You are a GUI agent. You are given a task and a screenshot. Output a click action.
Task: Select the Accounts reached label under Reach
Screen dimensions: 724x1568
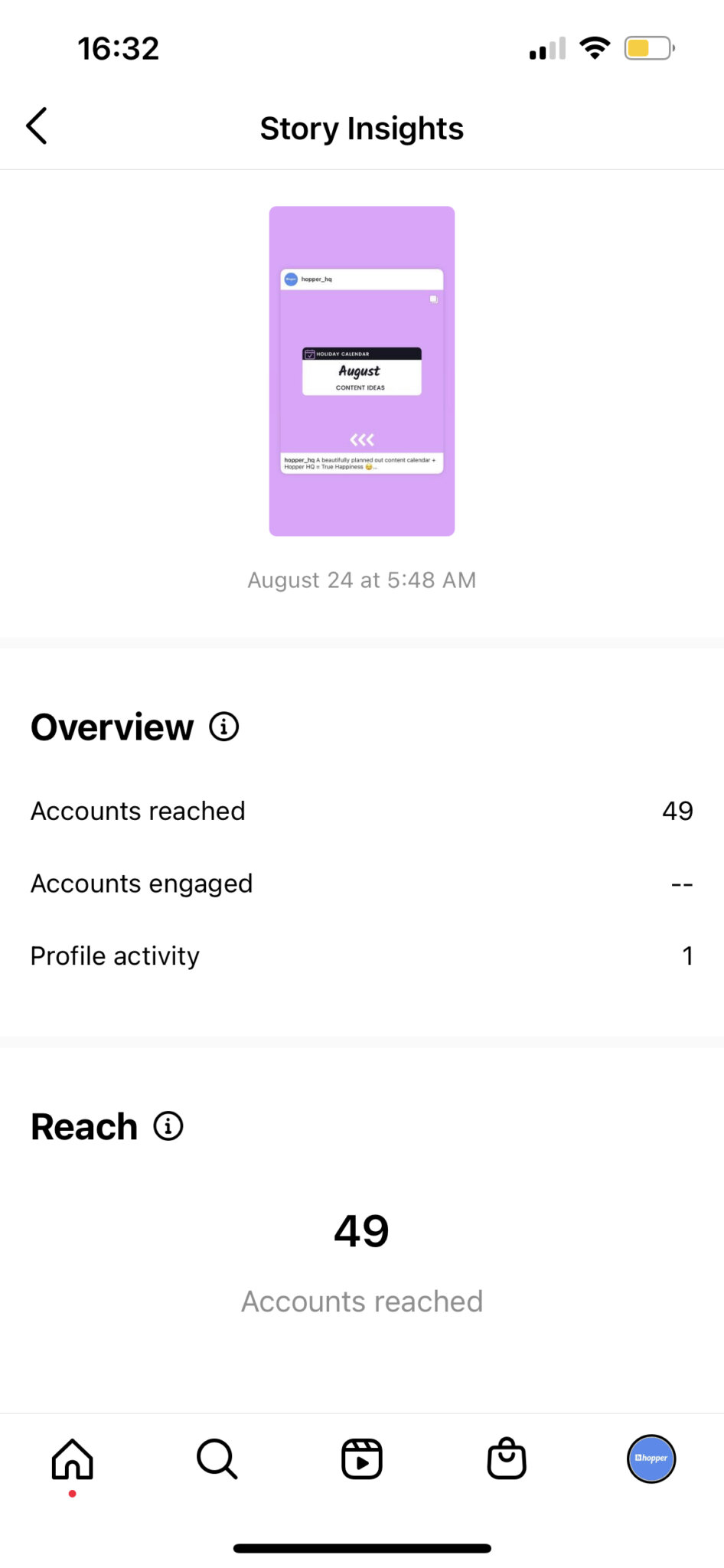pos(362,1301)
